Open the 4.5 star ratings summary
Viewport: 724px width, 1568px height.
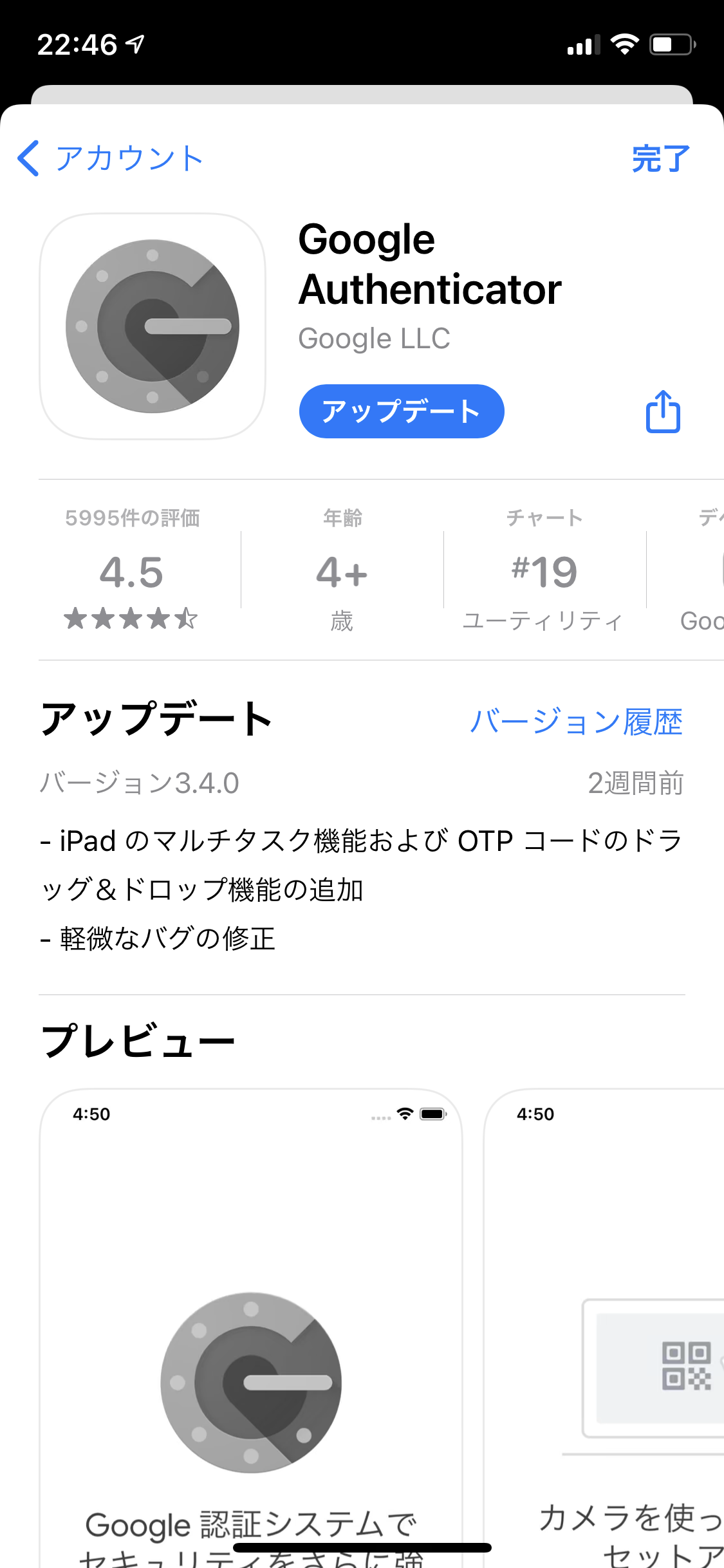point(132,572)
